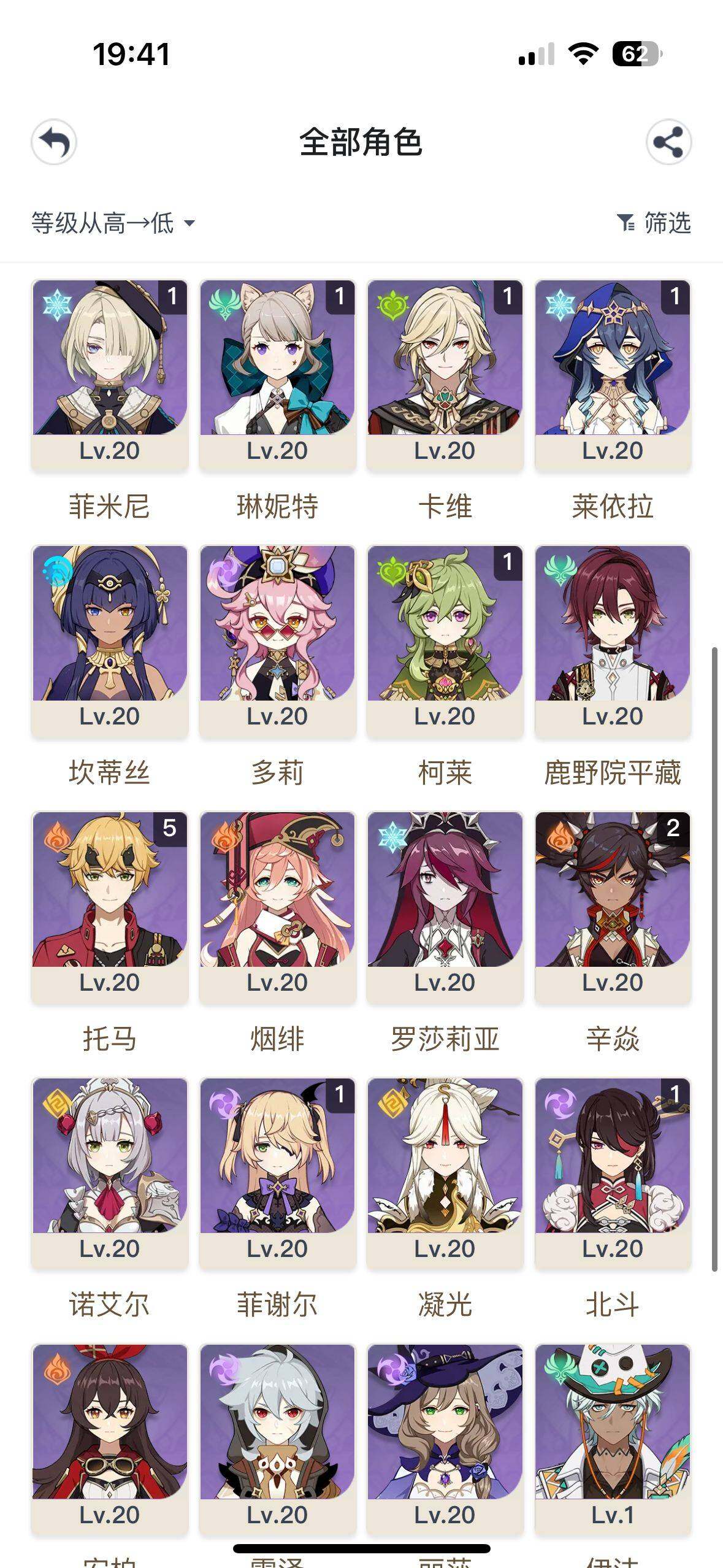Viewport: 723px width, 1568px height.
Task: Go back using the return arrow
Action: click(54, 142)
